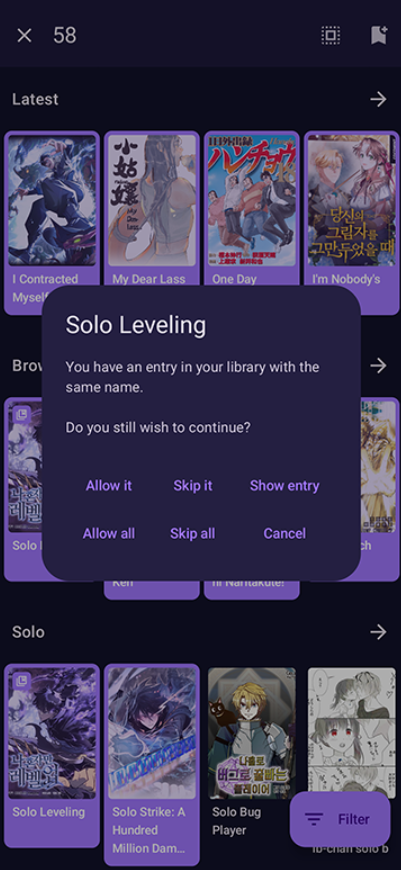Select the My Dear Lass cover
The image size is (401, 870).
(152, 201)
